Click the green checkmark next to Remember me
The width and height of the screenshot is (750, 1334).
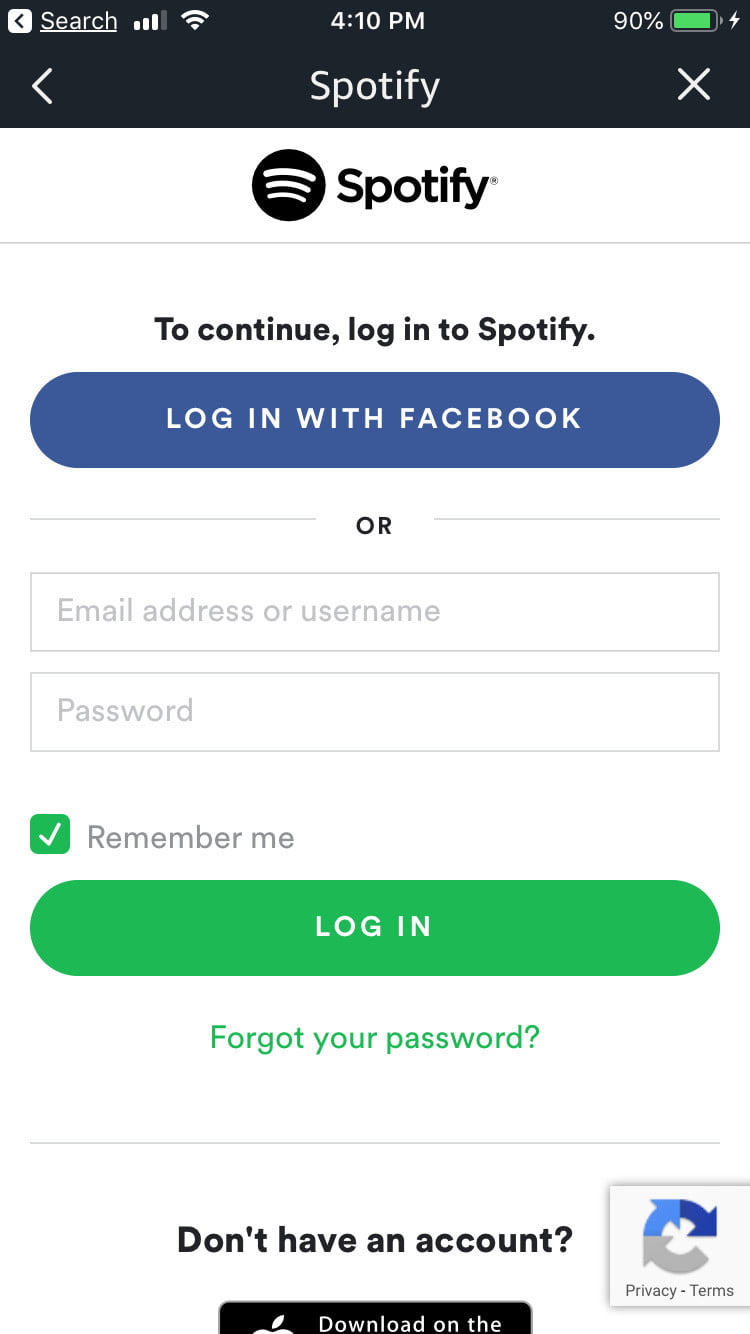coord(50,834)
